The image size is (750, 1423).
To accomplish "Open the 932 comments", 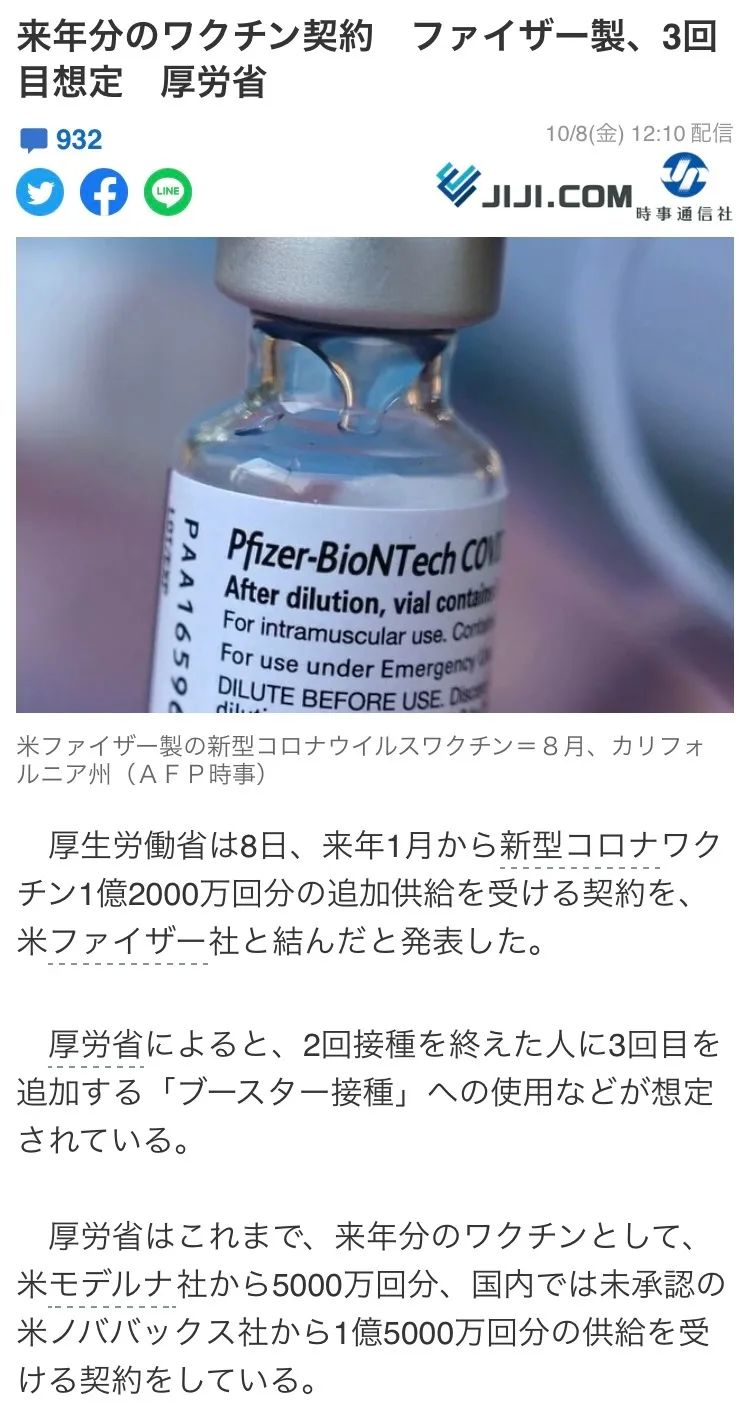I will point(62,139).
